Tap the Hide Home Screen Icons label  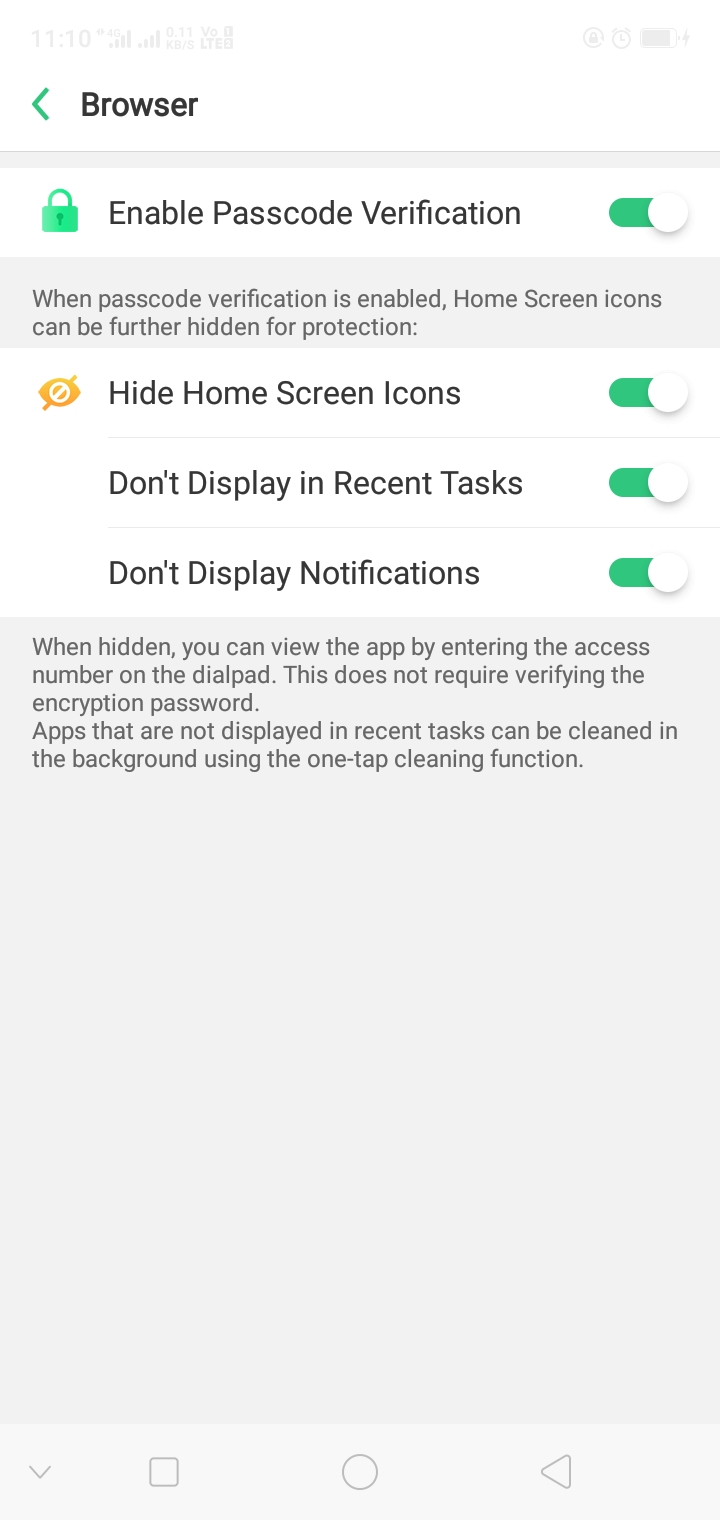tap(284, 392)
